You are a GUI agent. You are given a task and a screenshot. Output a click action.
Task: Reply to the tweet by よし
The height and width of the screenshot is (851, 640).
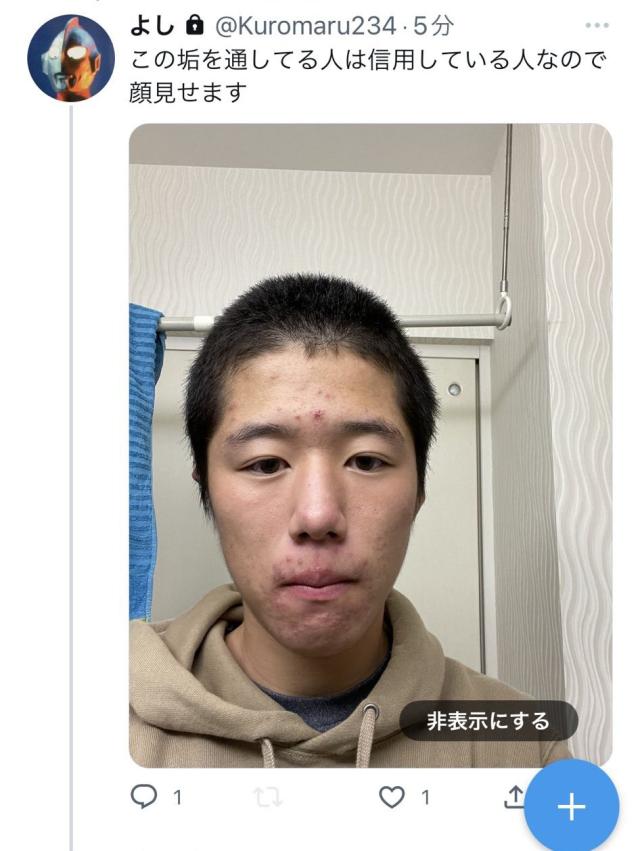point(145,796)
